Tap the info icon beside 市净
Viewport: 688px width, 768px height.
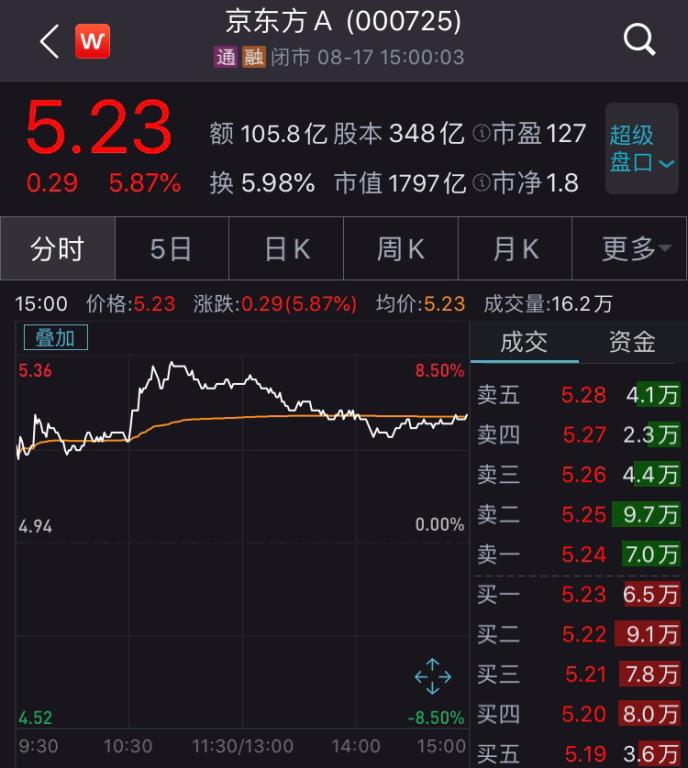coord(481,183)
